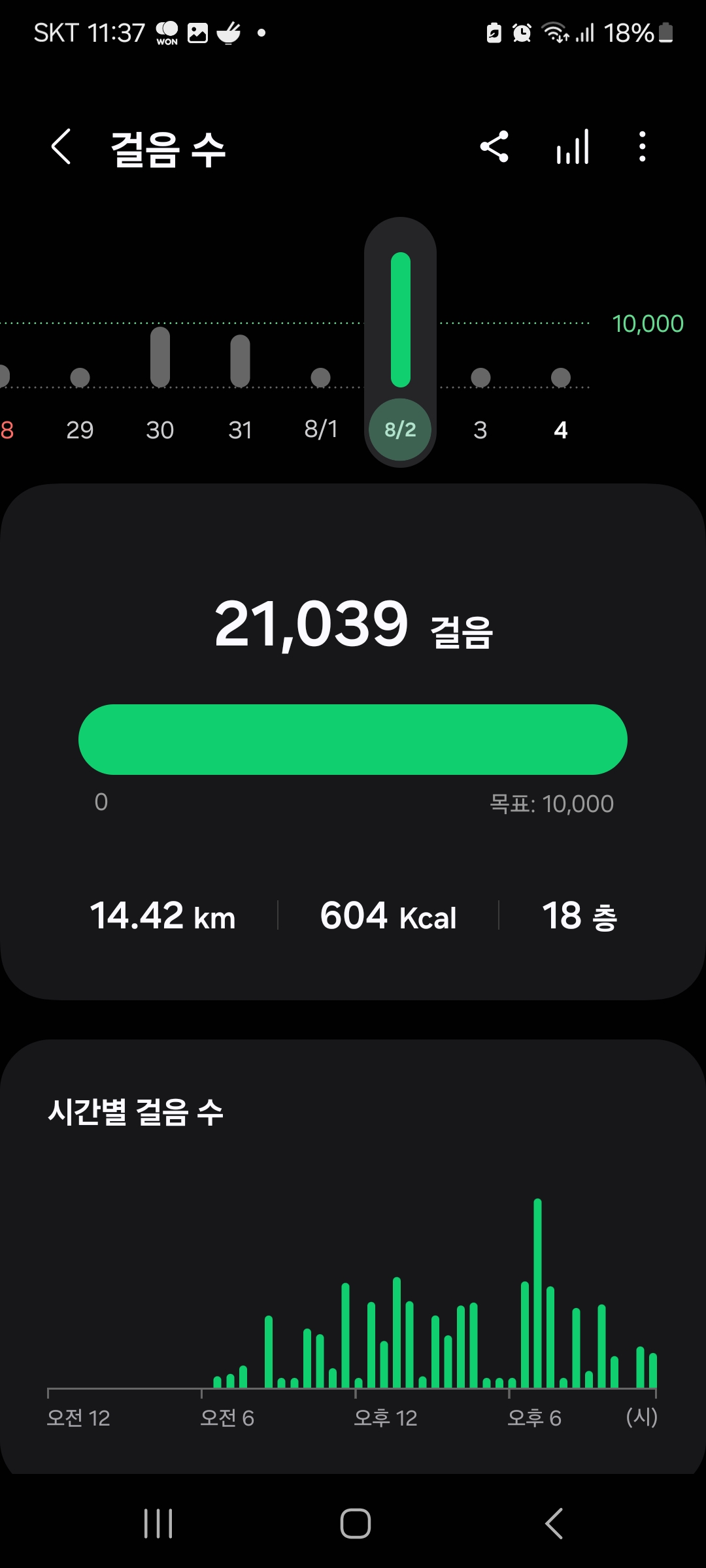
Task: Open the step trends chart icon
Action: tap(573, 146)
